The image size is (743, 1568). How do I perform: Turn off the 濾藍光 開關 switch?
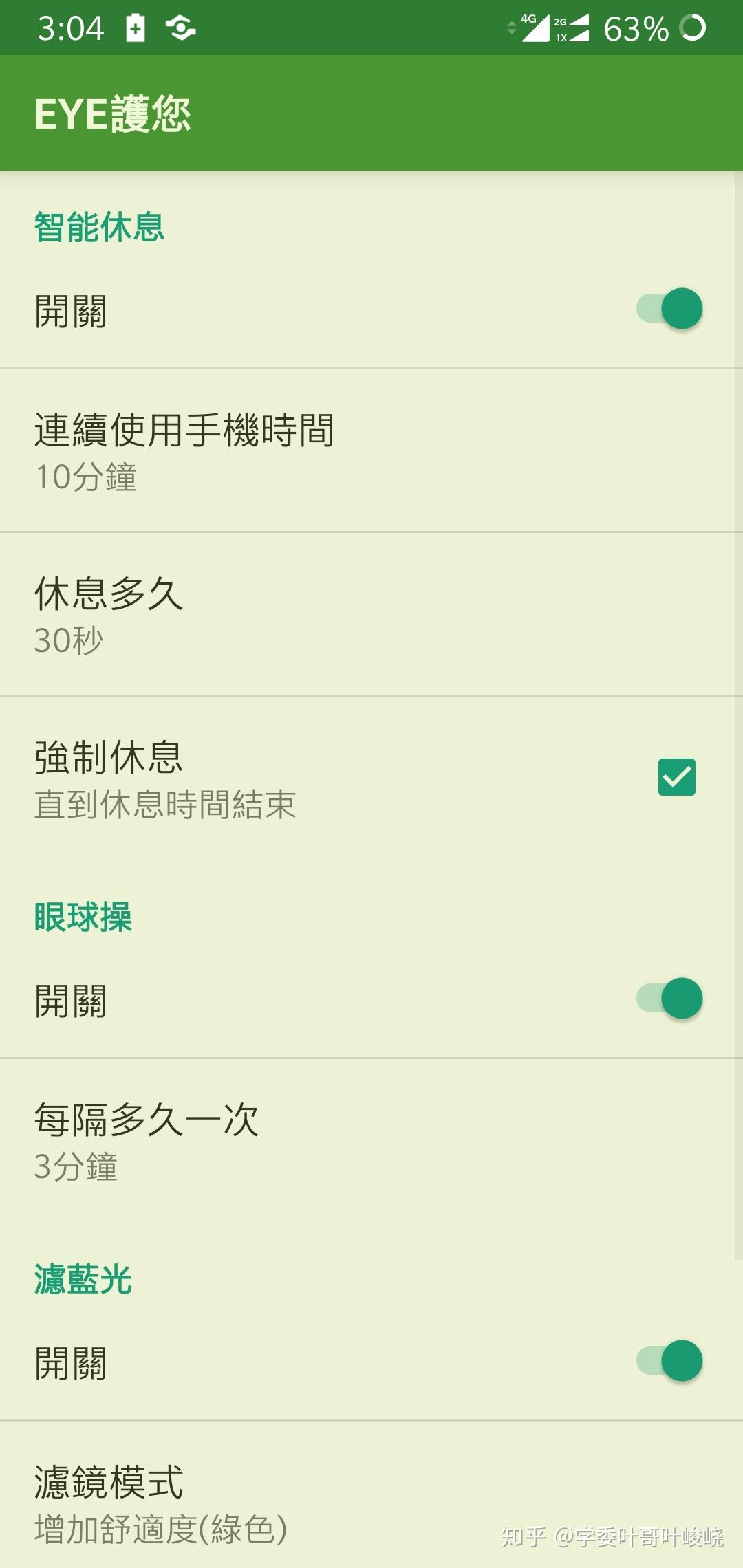pyautogui.click(x=669, y=1361)
